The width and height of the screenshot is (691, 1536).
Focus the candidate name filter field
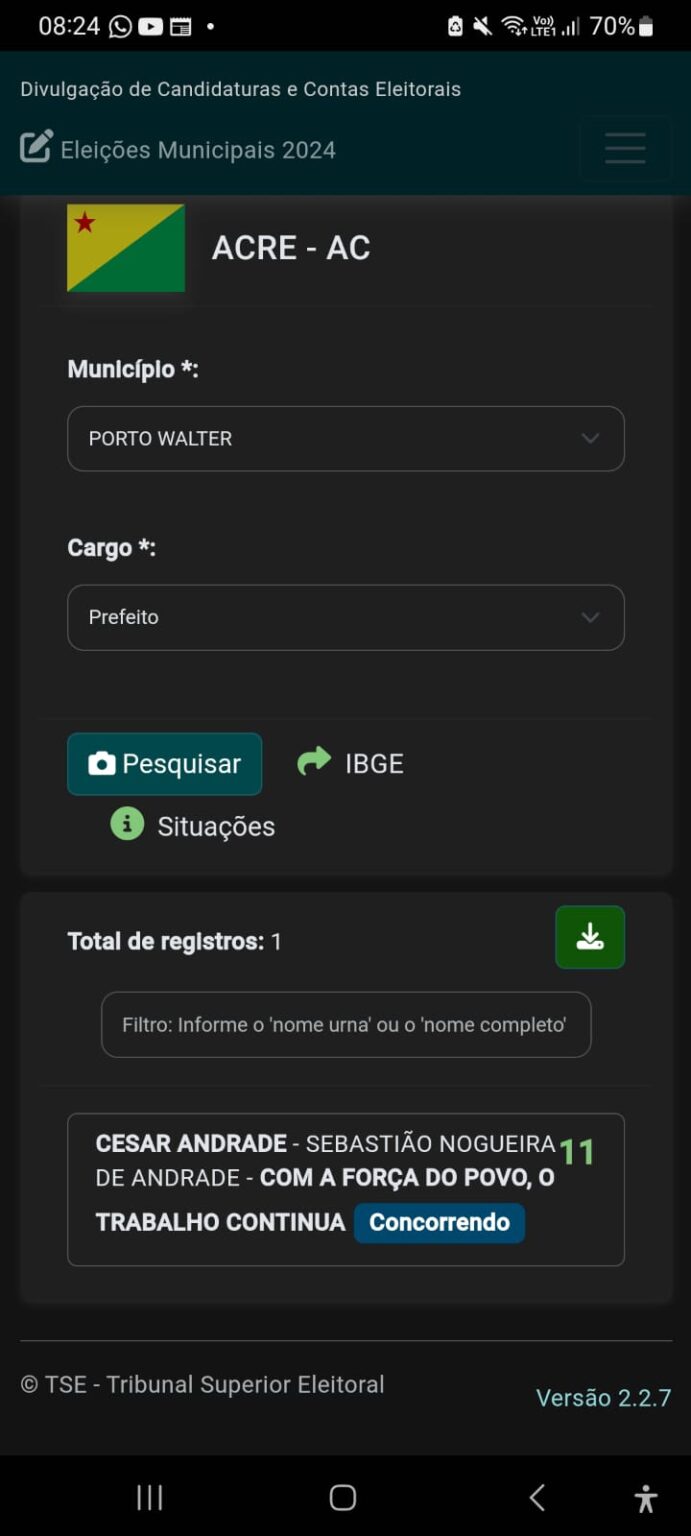click(x=345, y=1024)
